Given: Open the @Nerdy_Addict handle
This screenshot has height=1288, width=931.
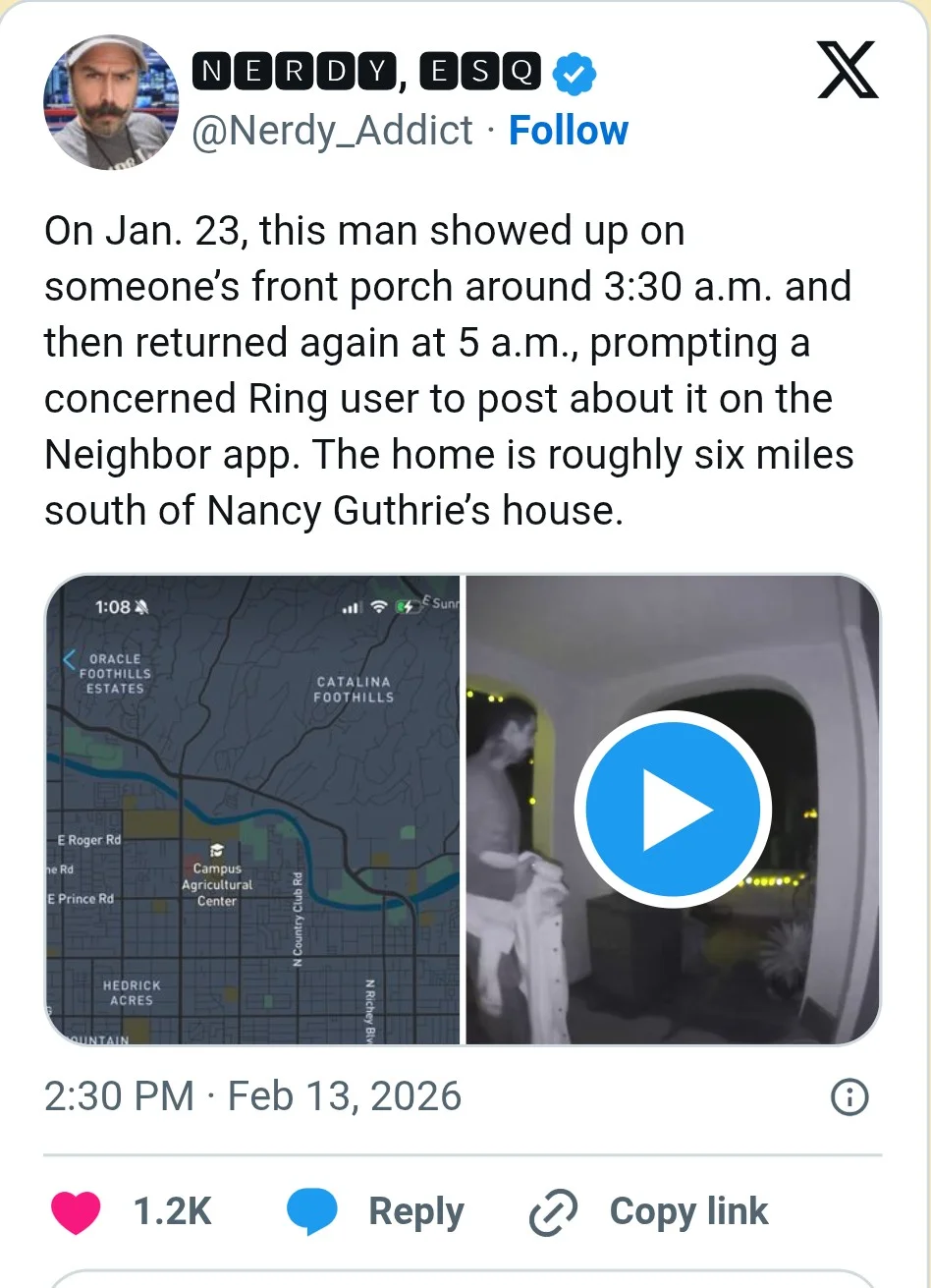Looking at the screenshot, I should 332,131.
